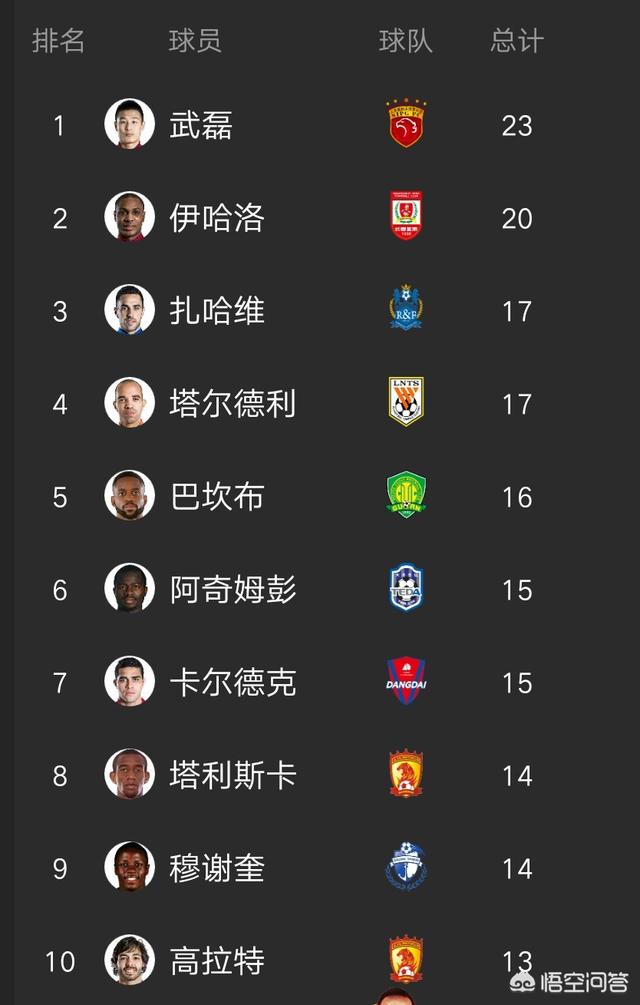View 穆谢奎's player details
This screenshot has width=640, height=1005.
(x=216, y=868)
